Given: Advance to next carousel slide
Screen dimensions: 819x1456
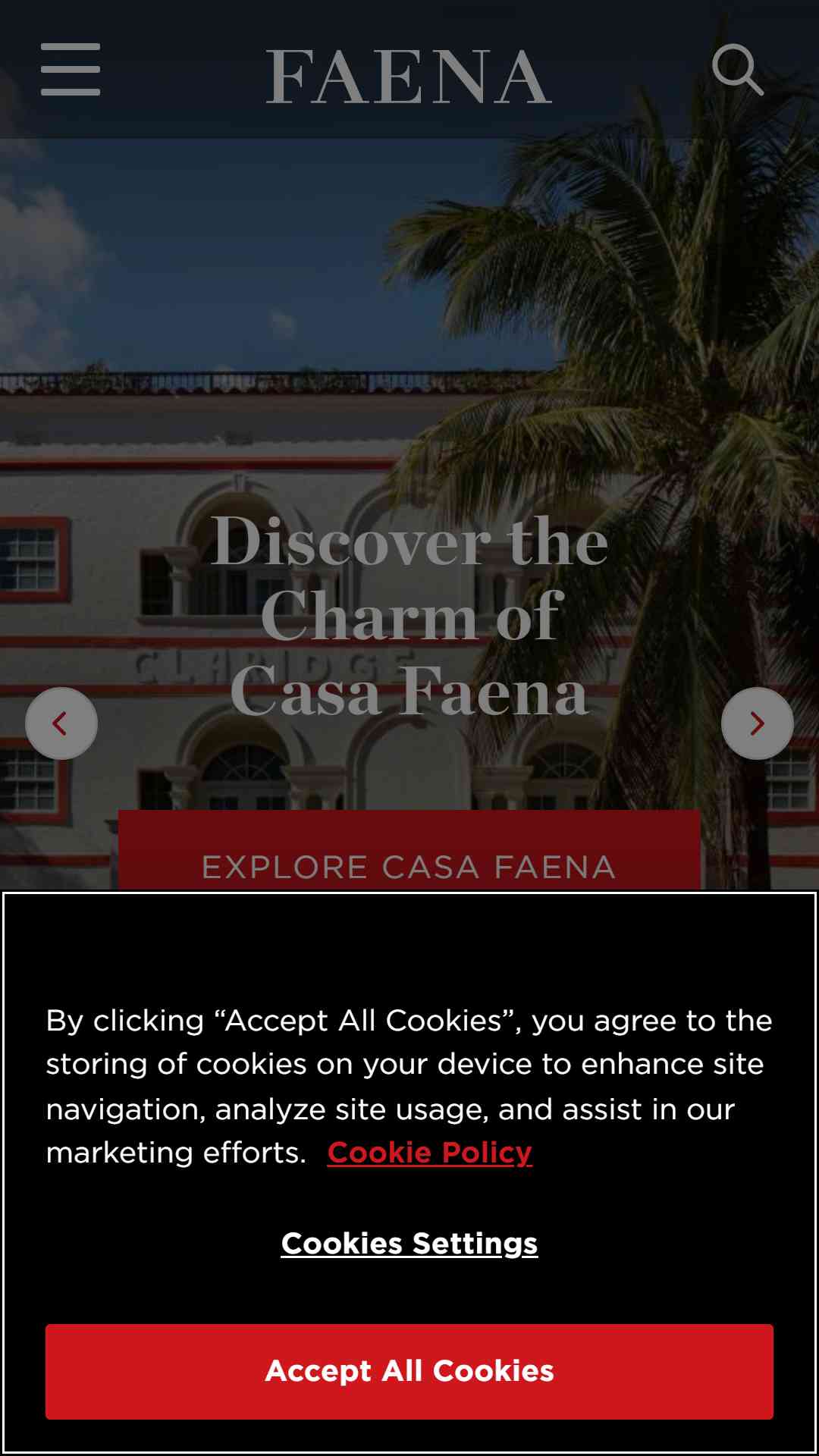Looking at the screenshot, I should (x=758, y=723).
